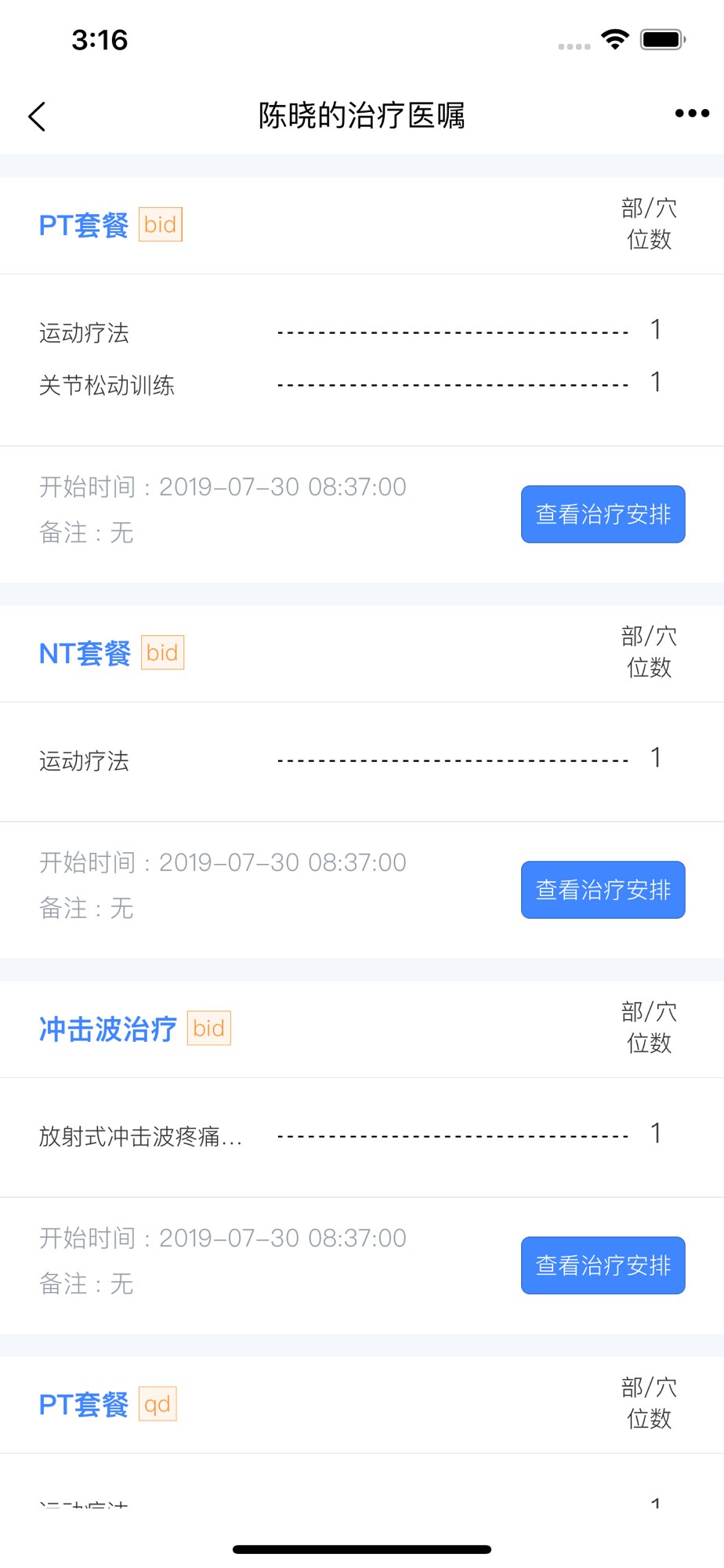Viewport: 724px width, 1568px height.
Task: View treatment schedule for NT套餐
Action: [x=603, y=890]
